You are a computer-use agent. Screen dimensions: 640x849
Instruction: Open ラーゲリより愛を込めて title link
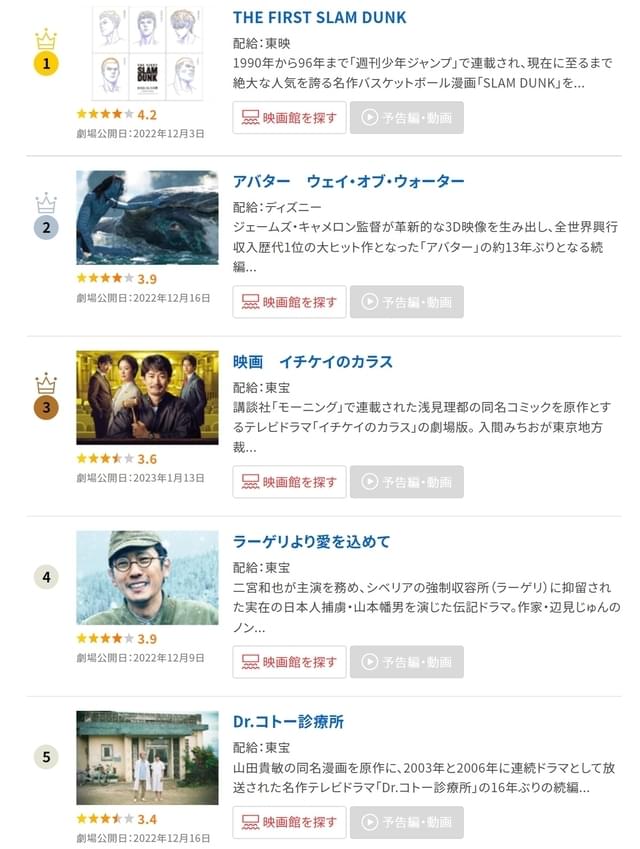[x=311, y=541]
